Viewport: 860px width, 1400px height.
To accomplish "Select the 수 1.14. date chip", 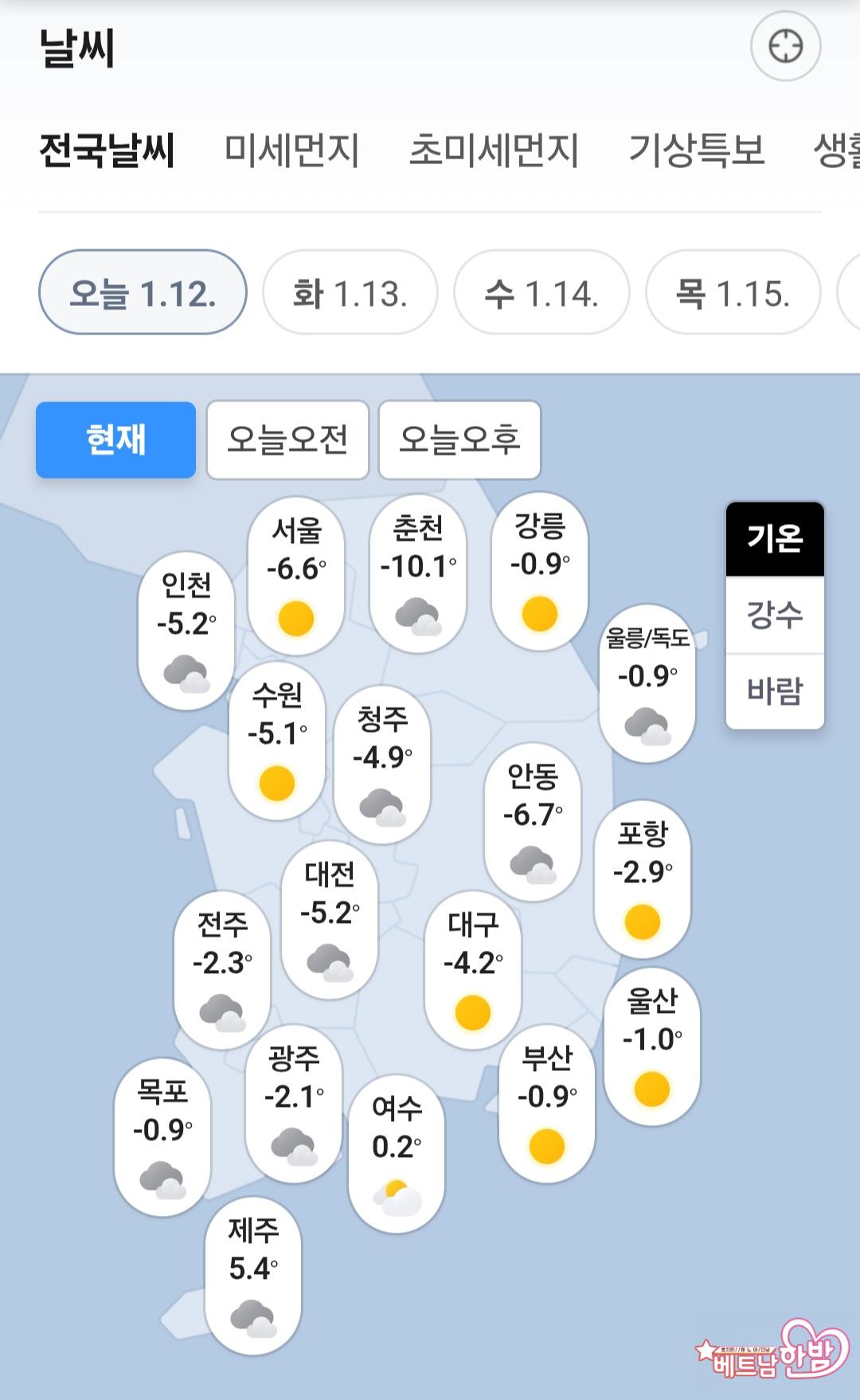I will coord(541,293).
